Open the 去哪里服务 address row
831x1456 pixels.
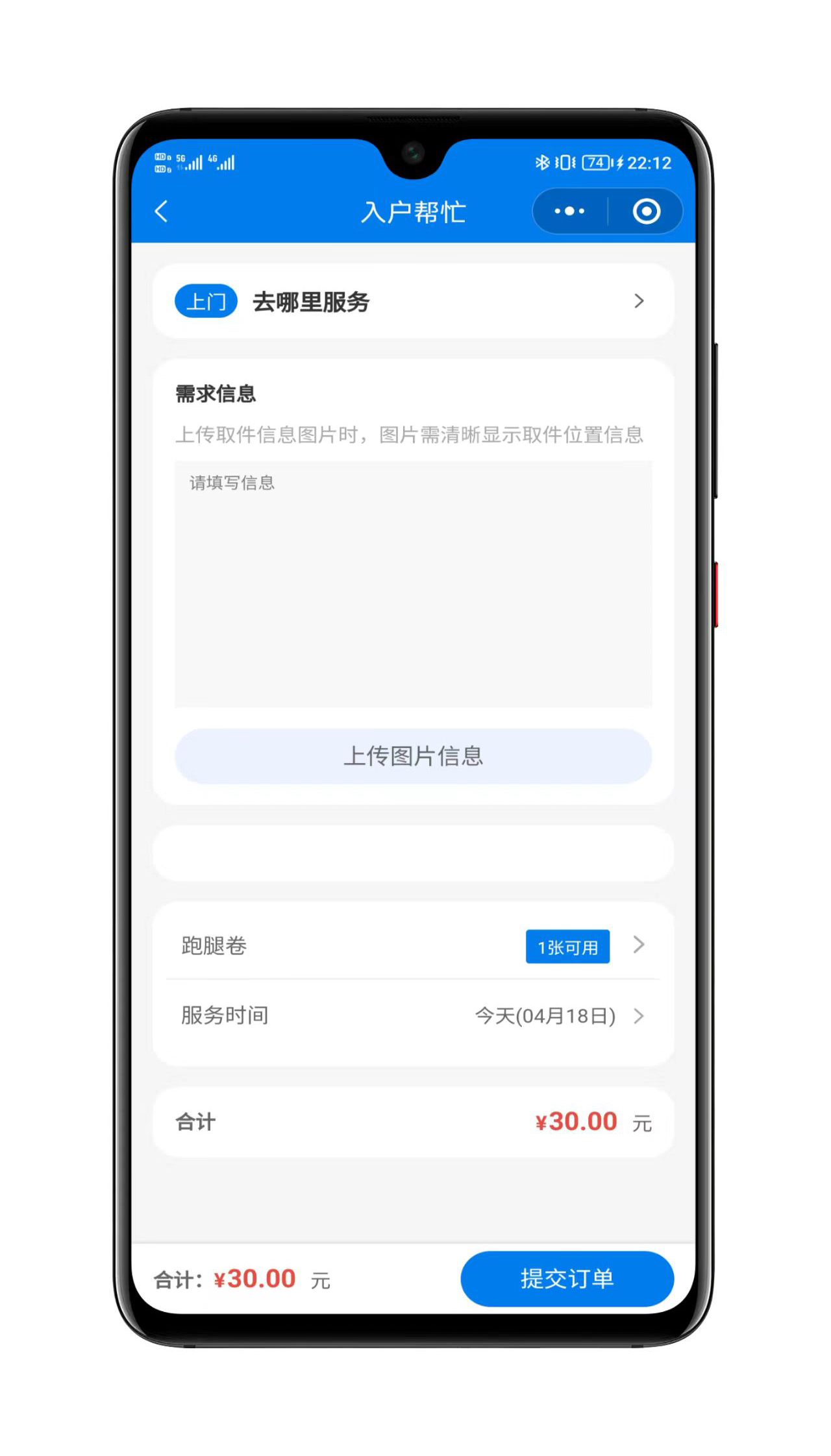click(x=413, y=302)
